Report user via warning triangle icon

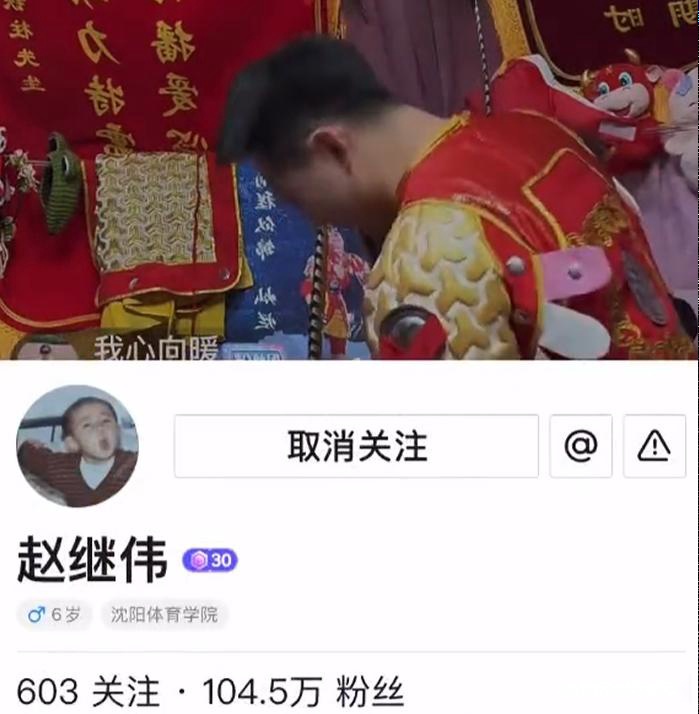654,446
